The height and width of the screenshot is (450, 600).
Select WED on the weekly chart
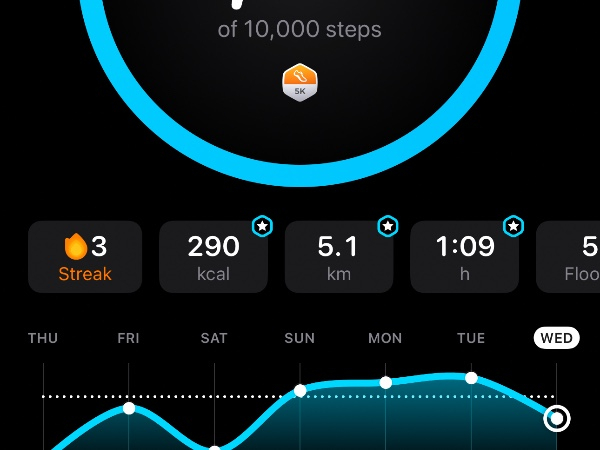coord(556,338)
